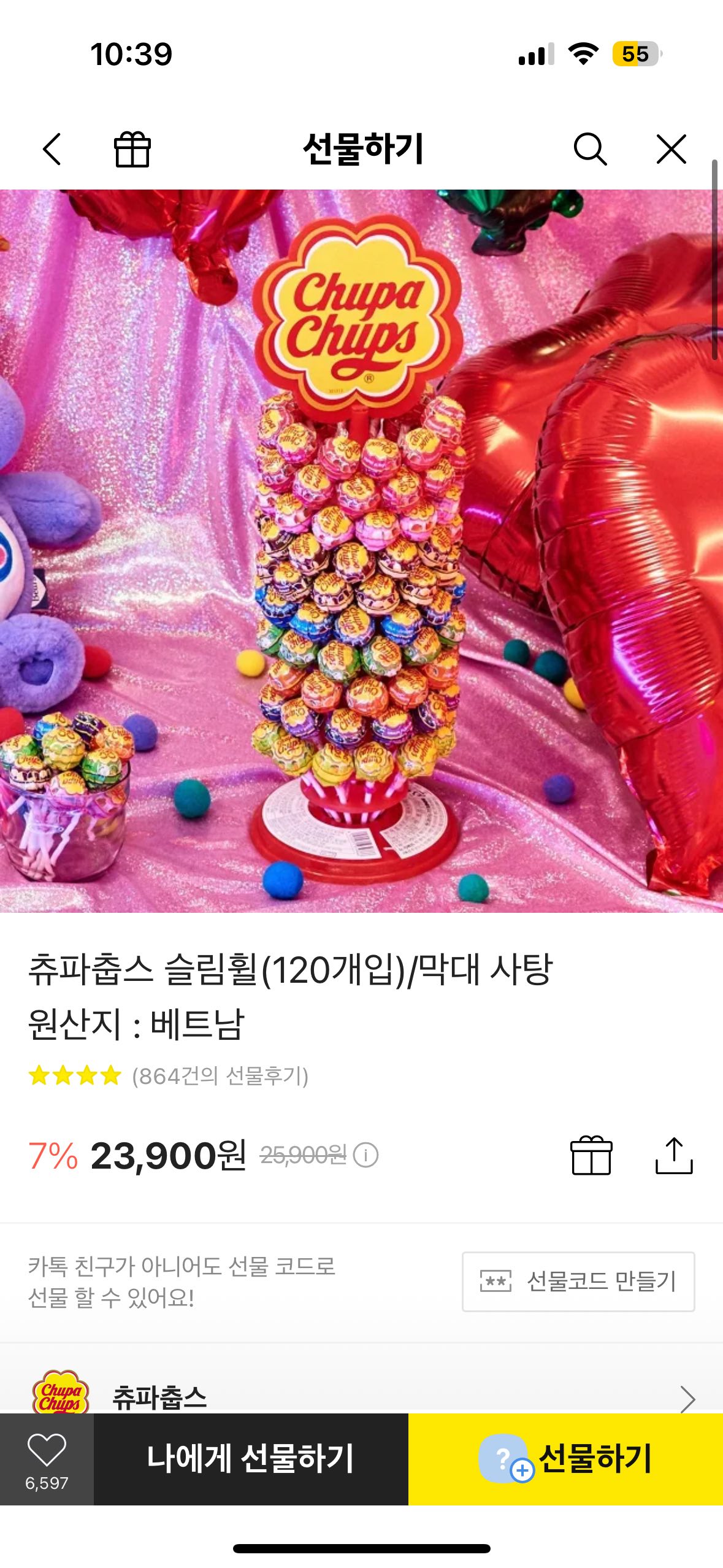Search for gifts with the magnifier
The width and height of the screenshot is (723, 1568).
pos(590,149)
